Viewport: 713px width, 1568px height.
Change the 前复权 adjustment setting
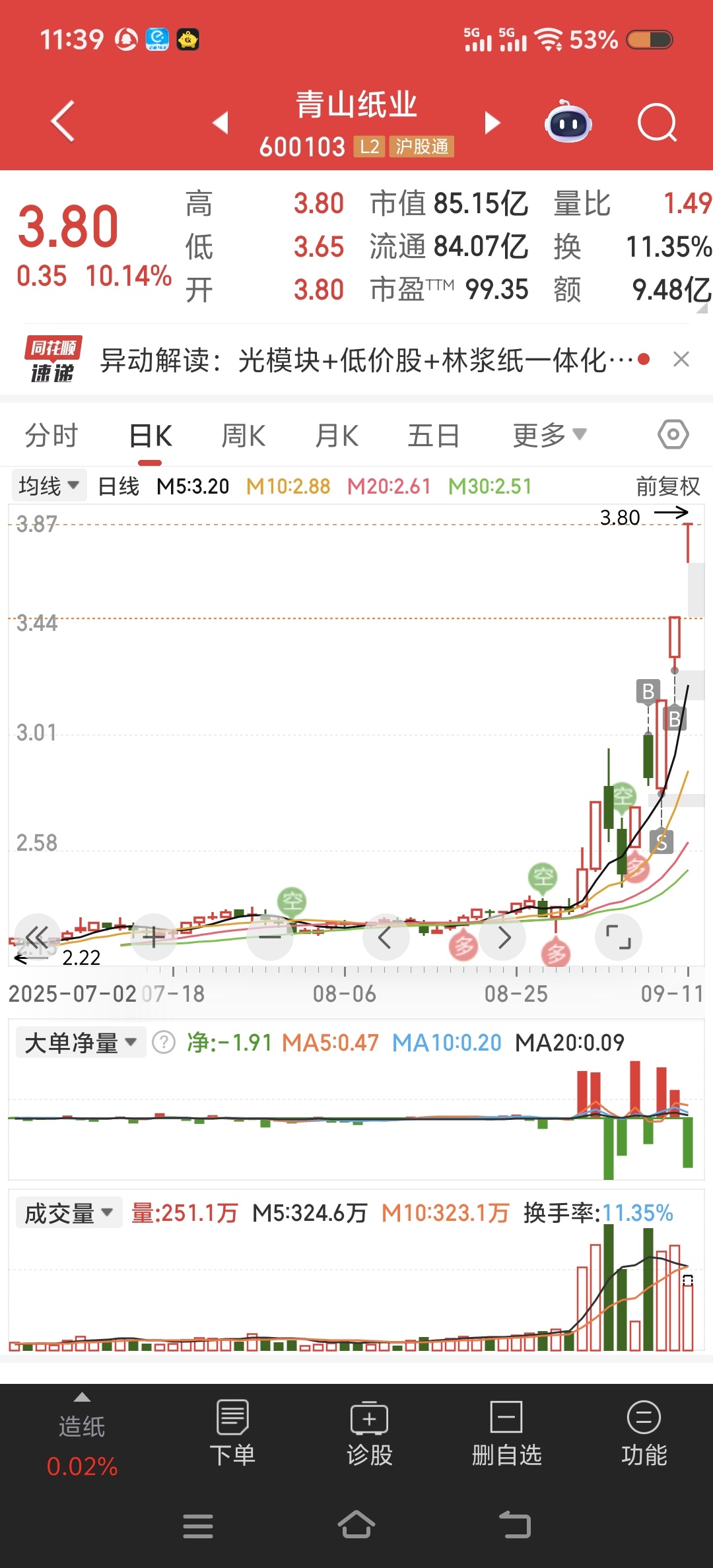pos(668,486)
